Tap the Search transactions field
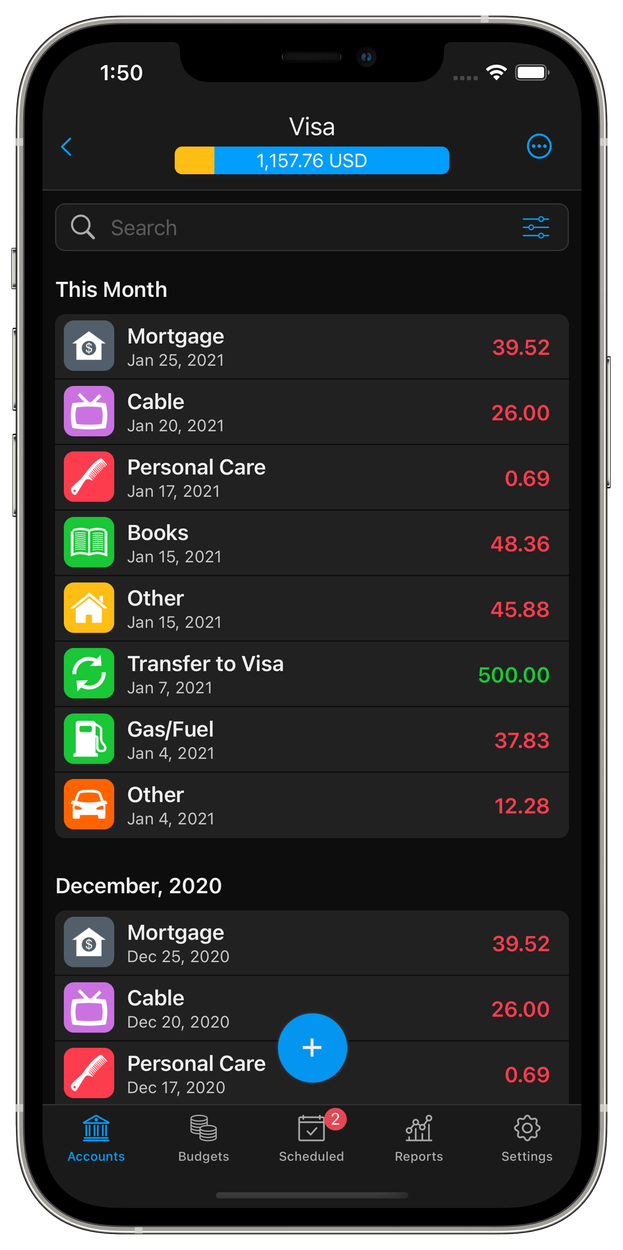Viewport: 623px width, 1250px height. click(312, 228)
